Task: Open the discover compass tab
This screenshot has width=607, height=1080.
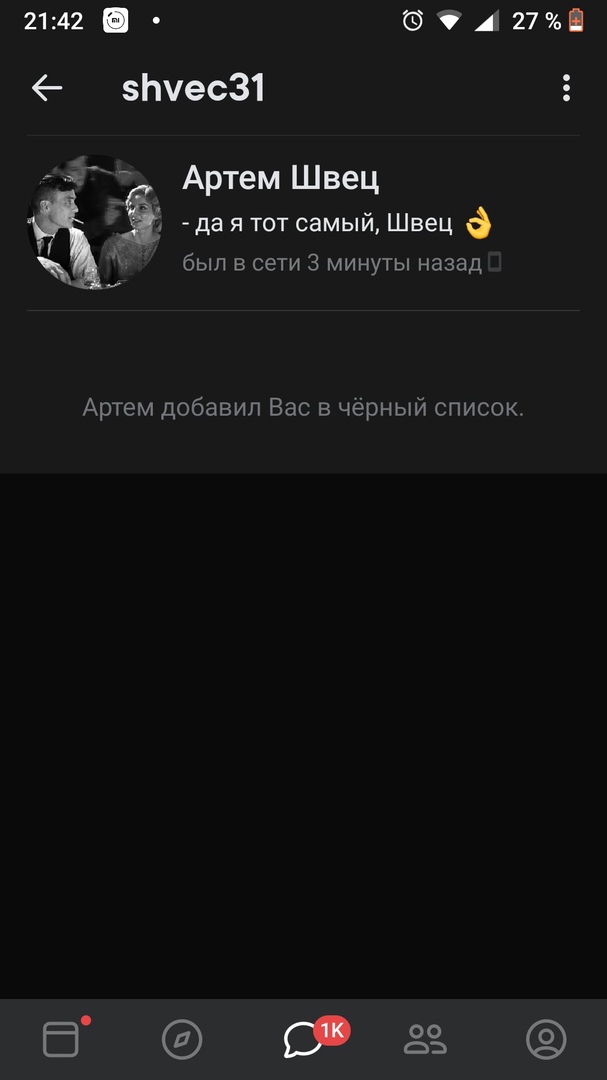Action: tap(182, 1039)
